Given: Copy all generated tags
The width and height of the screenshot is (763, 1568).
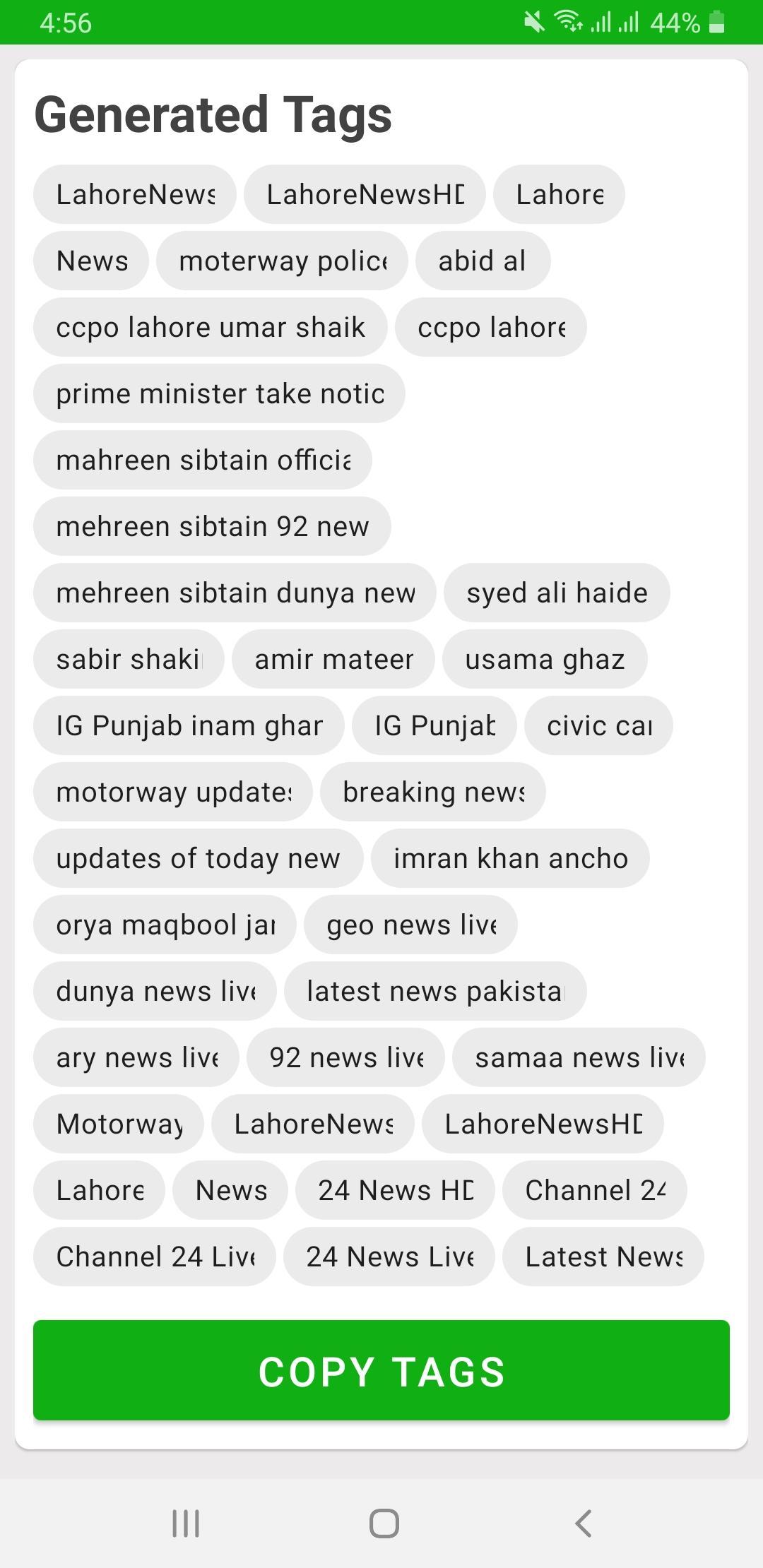Looking at the screenshot, I should click(381, 1370).
